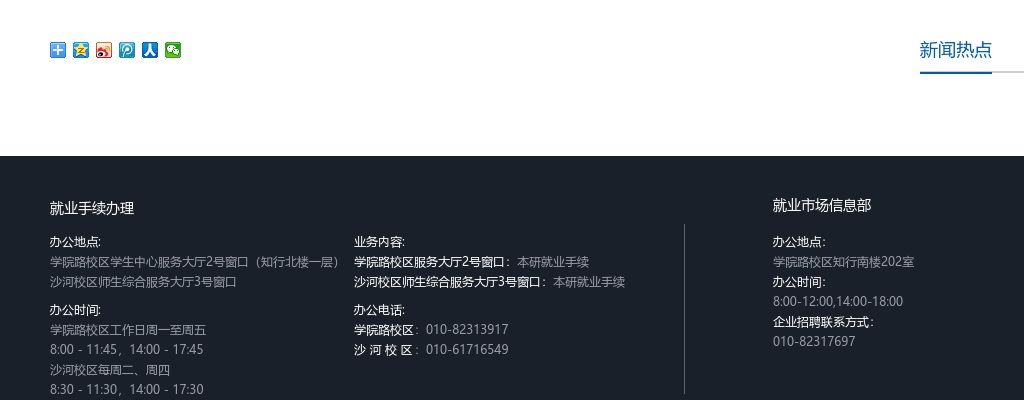Open more share options plus icon
Image resolution: width=1024 pixels, height=400 pixels.
(58, 50)
